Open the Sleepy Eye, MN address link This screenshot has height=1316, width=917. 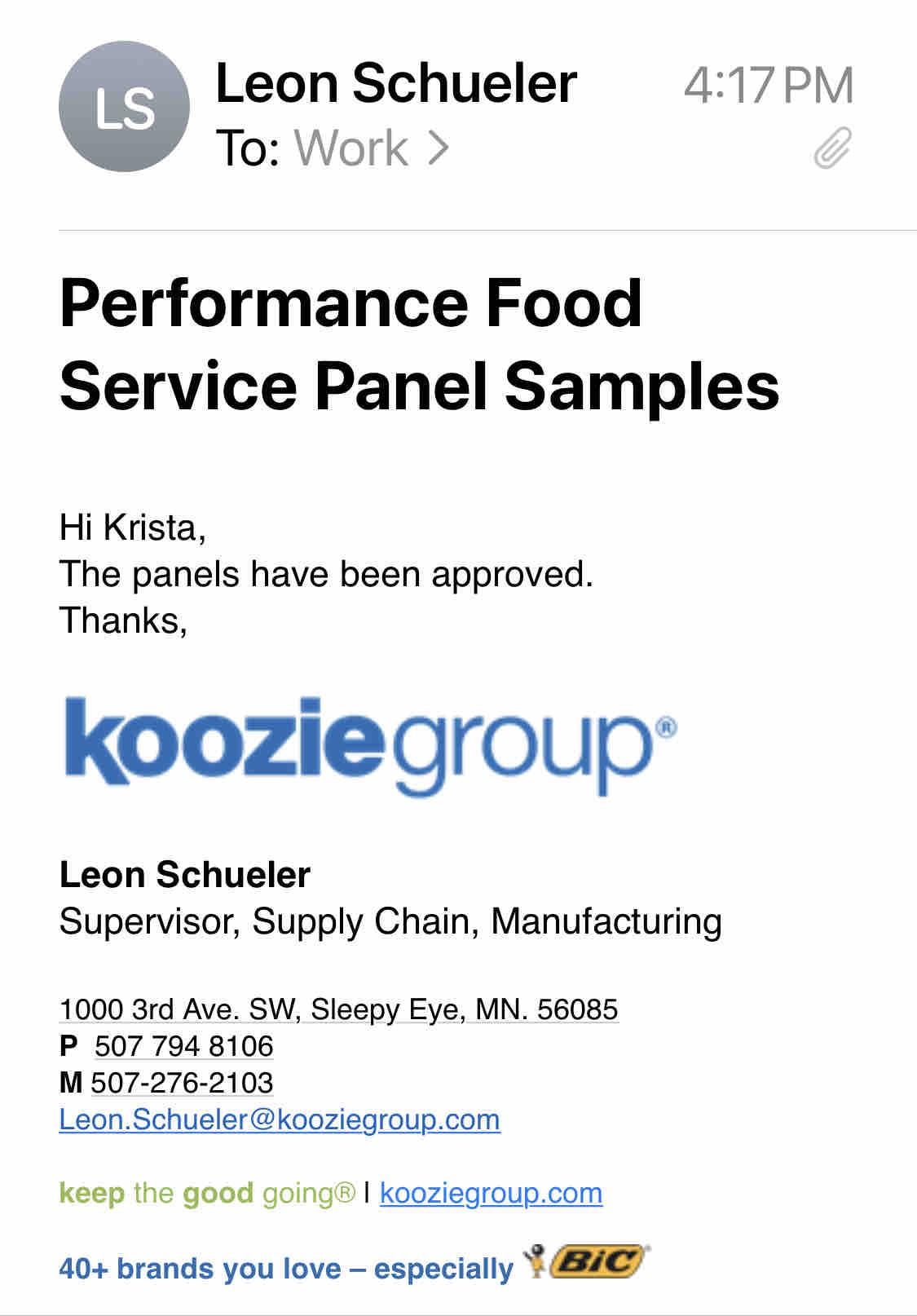338,1009
